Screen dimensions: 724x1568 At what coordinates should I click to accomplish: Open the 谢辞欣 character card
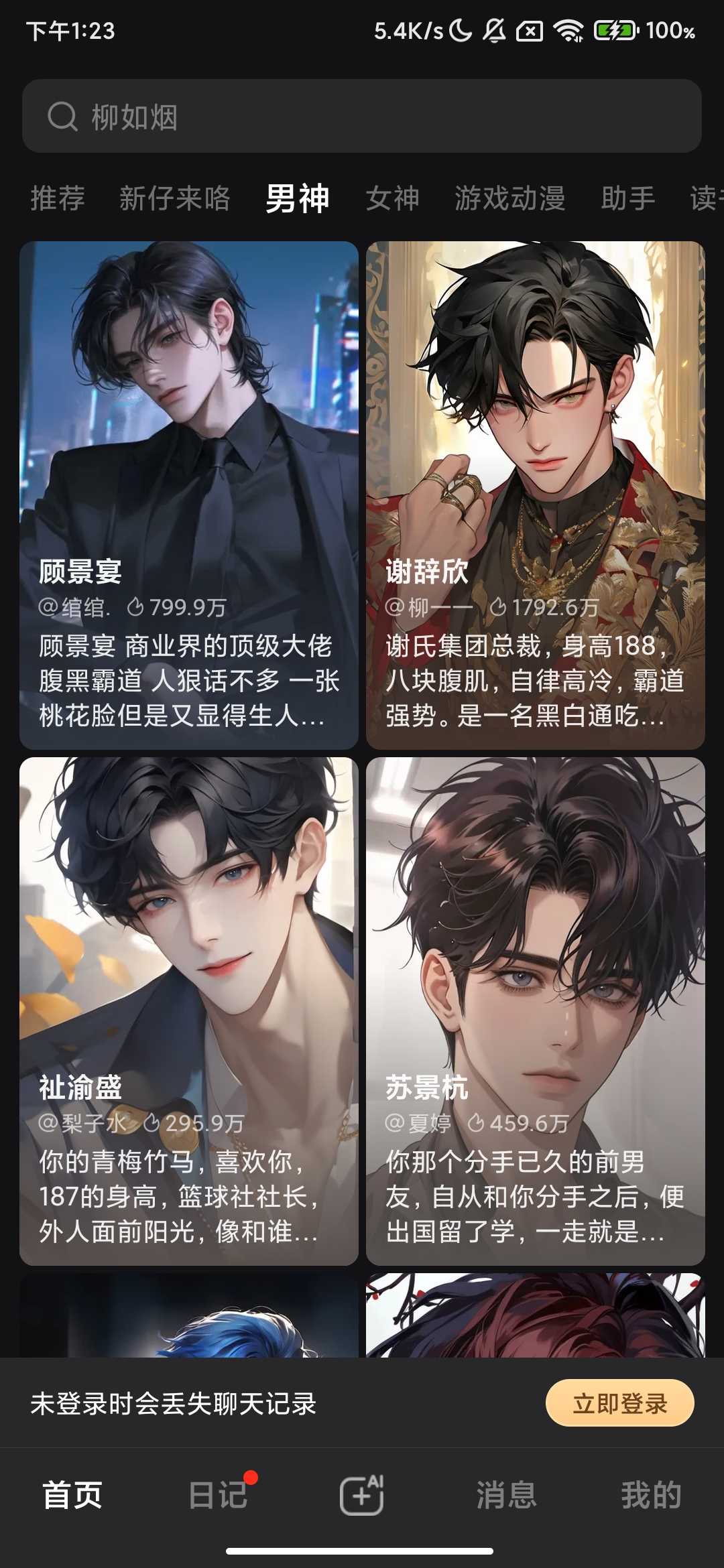click(x=535, y=495)
